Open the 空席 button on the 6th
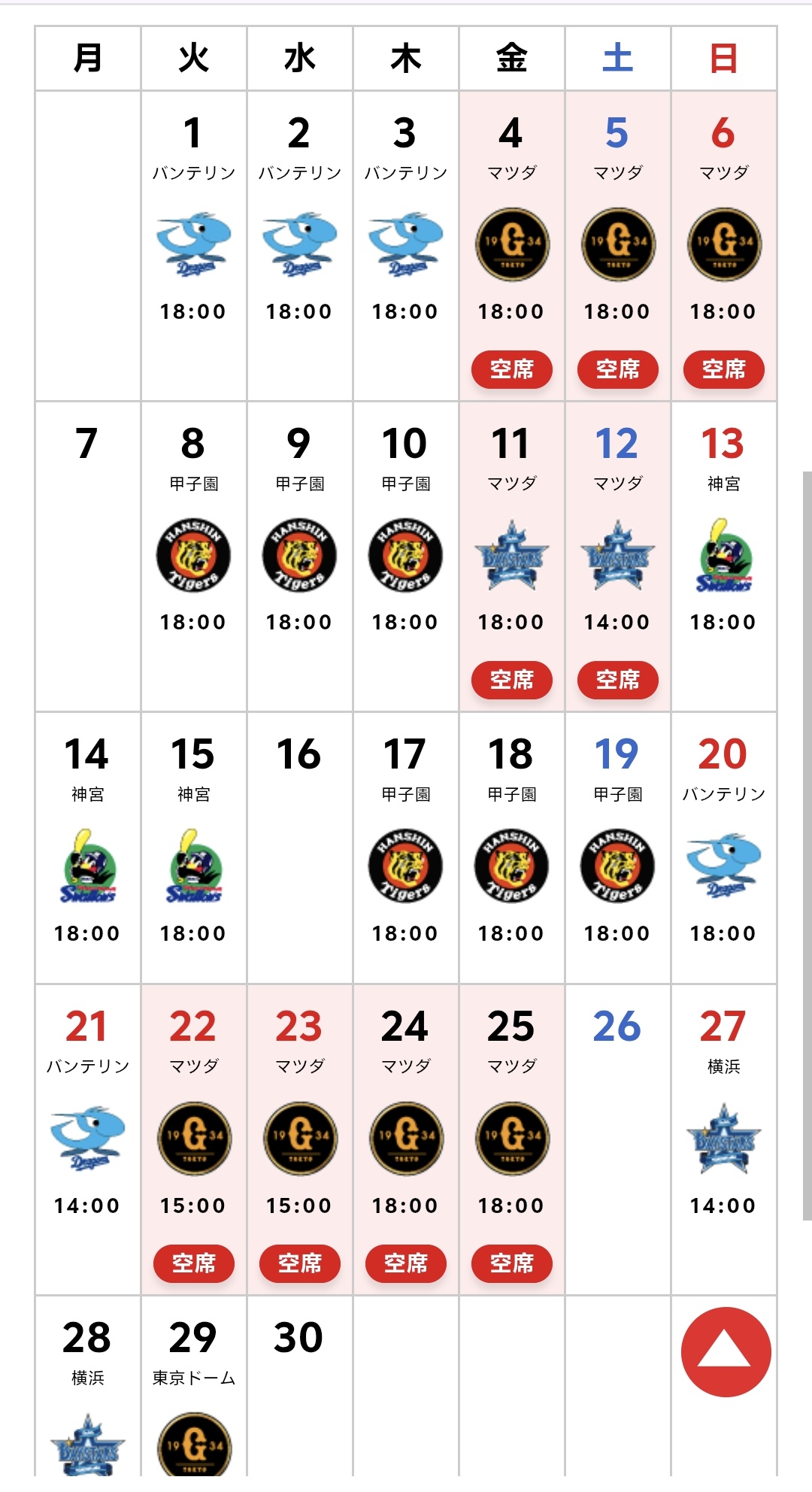This screenshot has width=812, height=1492. (723, 369)
